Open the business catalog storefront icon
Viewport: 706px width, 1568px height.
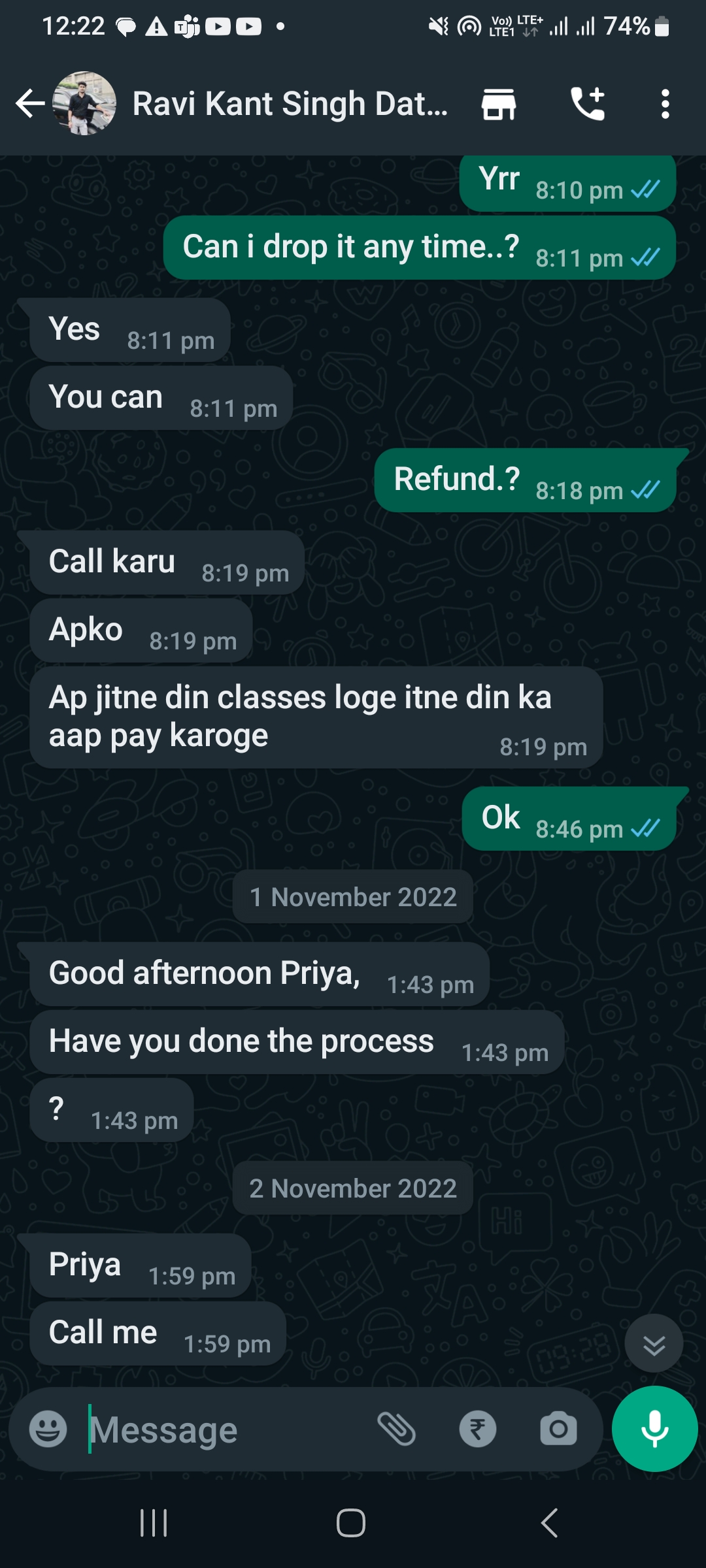pyautogui.click(x=499, y=104)
